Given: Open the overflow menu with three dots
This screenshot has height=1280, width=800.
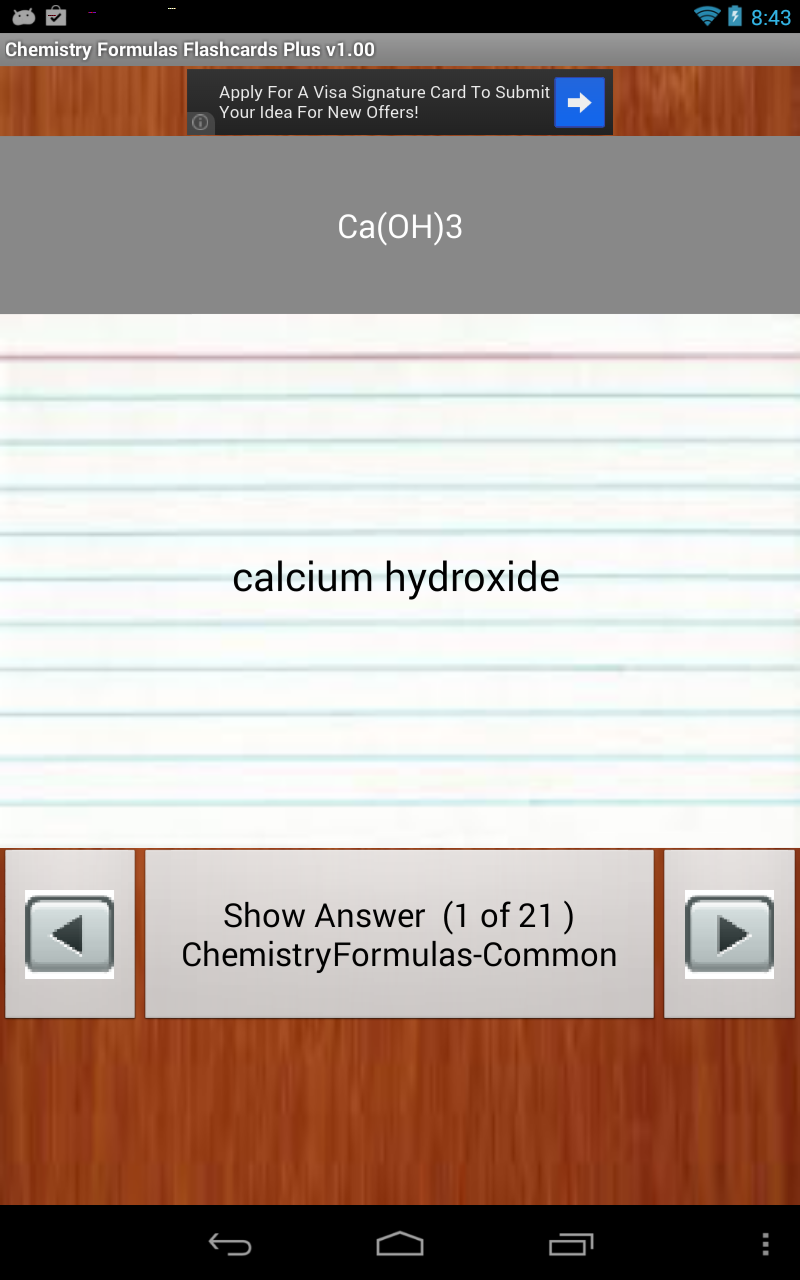Looking at the screenshot, I should [767, 1244].
